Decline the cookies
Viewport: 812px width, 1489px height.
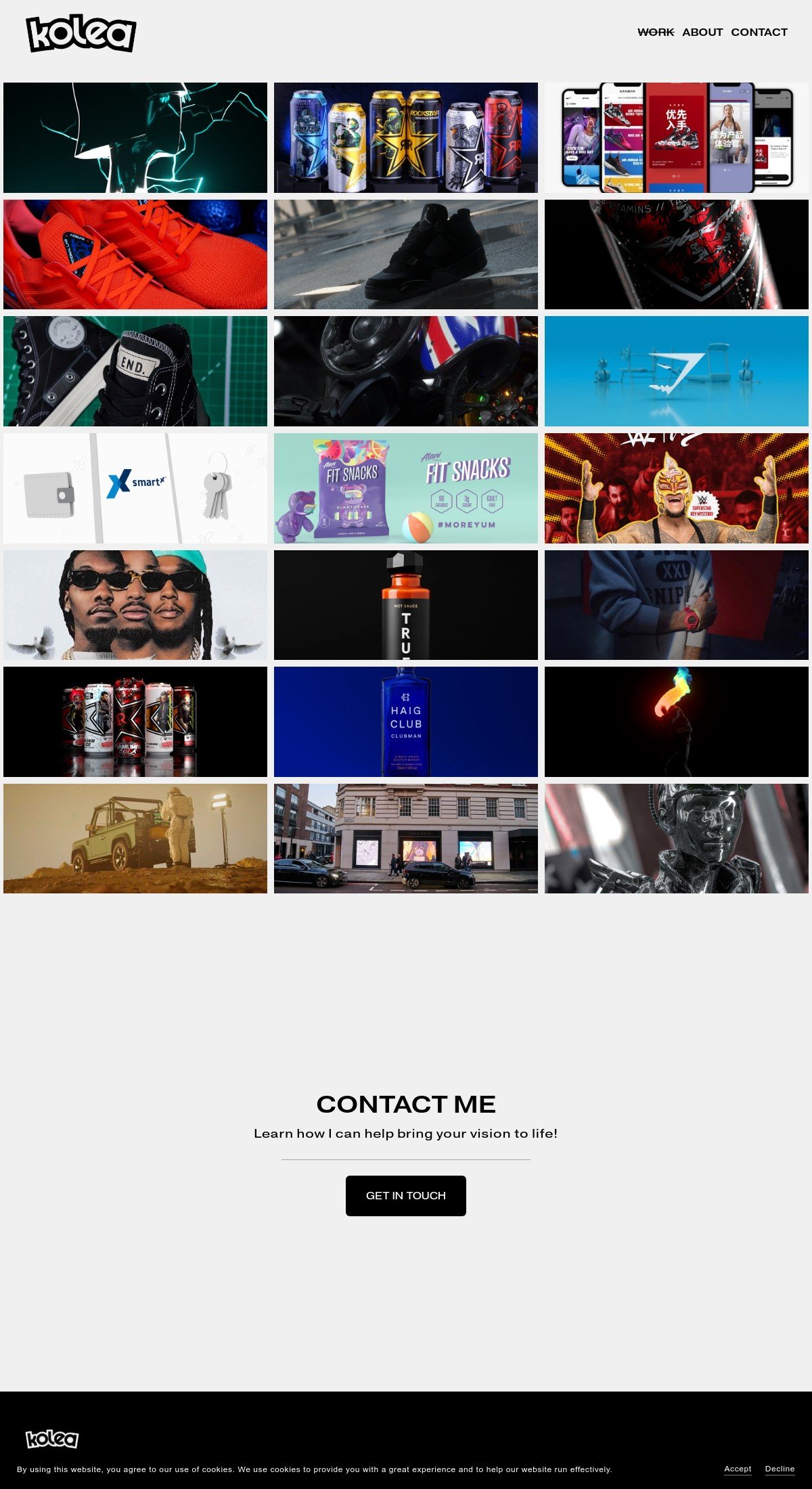[780, 1469]
